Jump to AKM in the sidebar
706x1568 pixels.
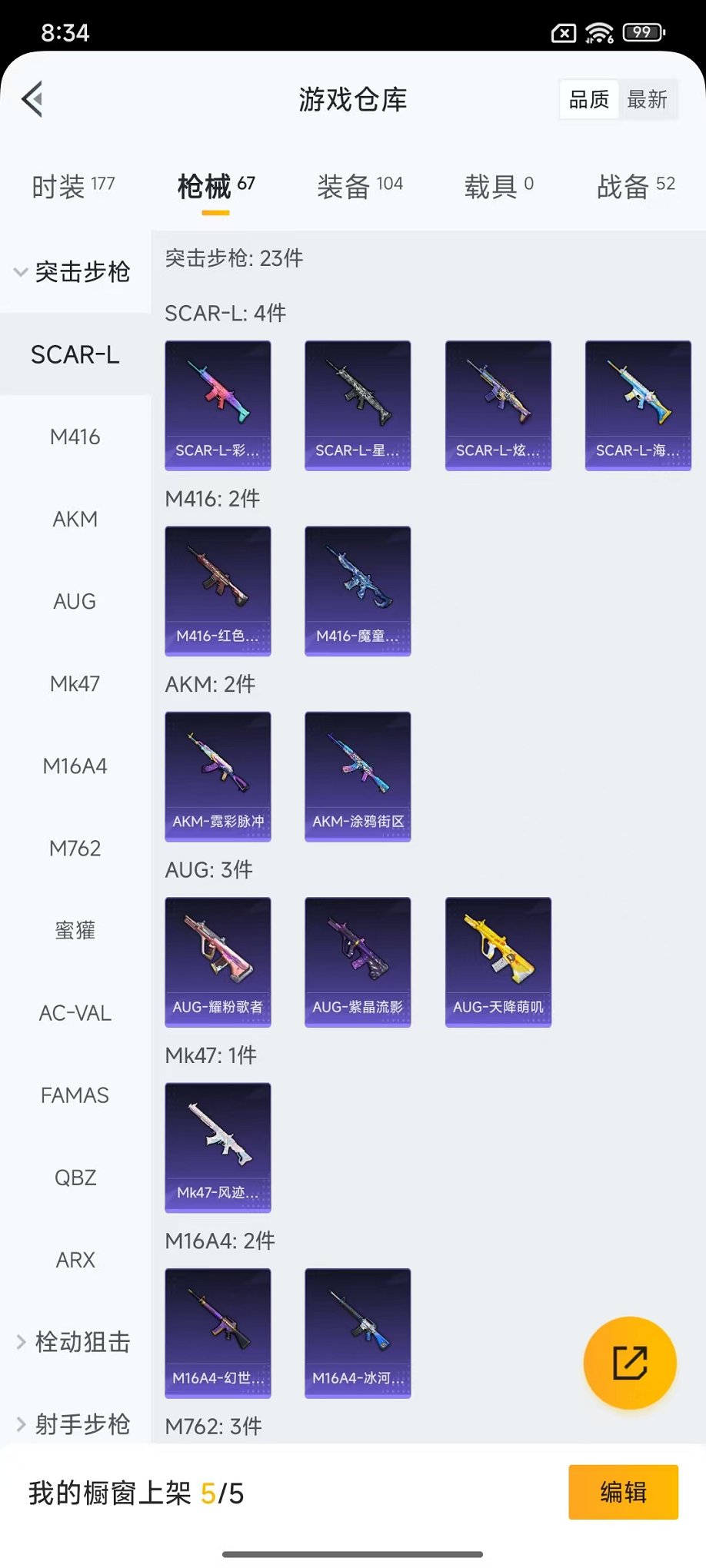point(75,519)
